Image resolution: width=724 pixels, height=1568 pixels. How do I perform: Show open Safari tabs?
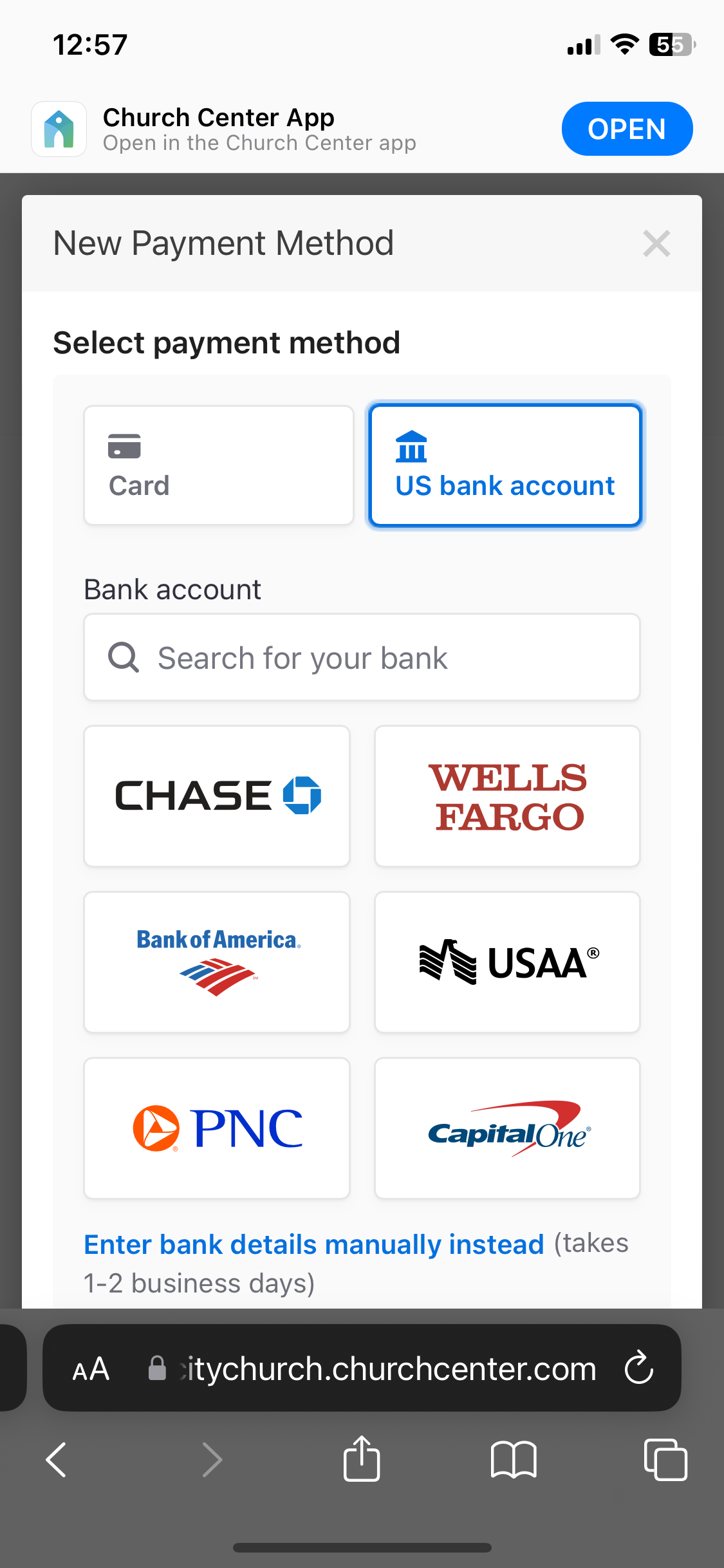(x=665, y=1459)
